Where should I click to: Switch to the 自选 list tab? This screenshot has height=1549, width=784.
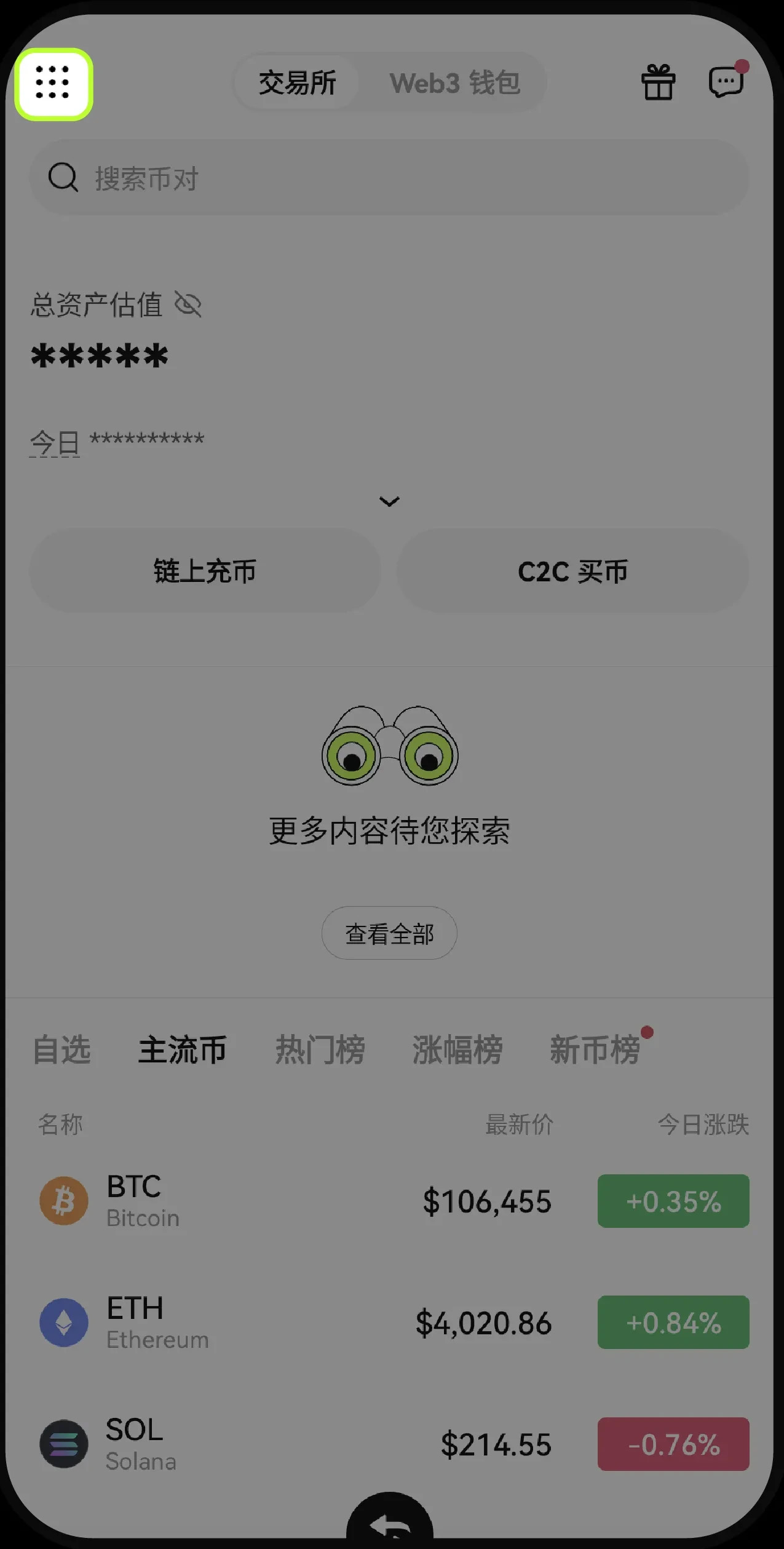[x=61, y=1050]
